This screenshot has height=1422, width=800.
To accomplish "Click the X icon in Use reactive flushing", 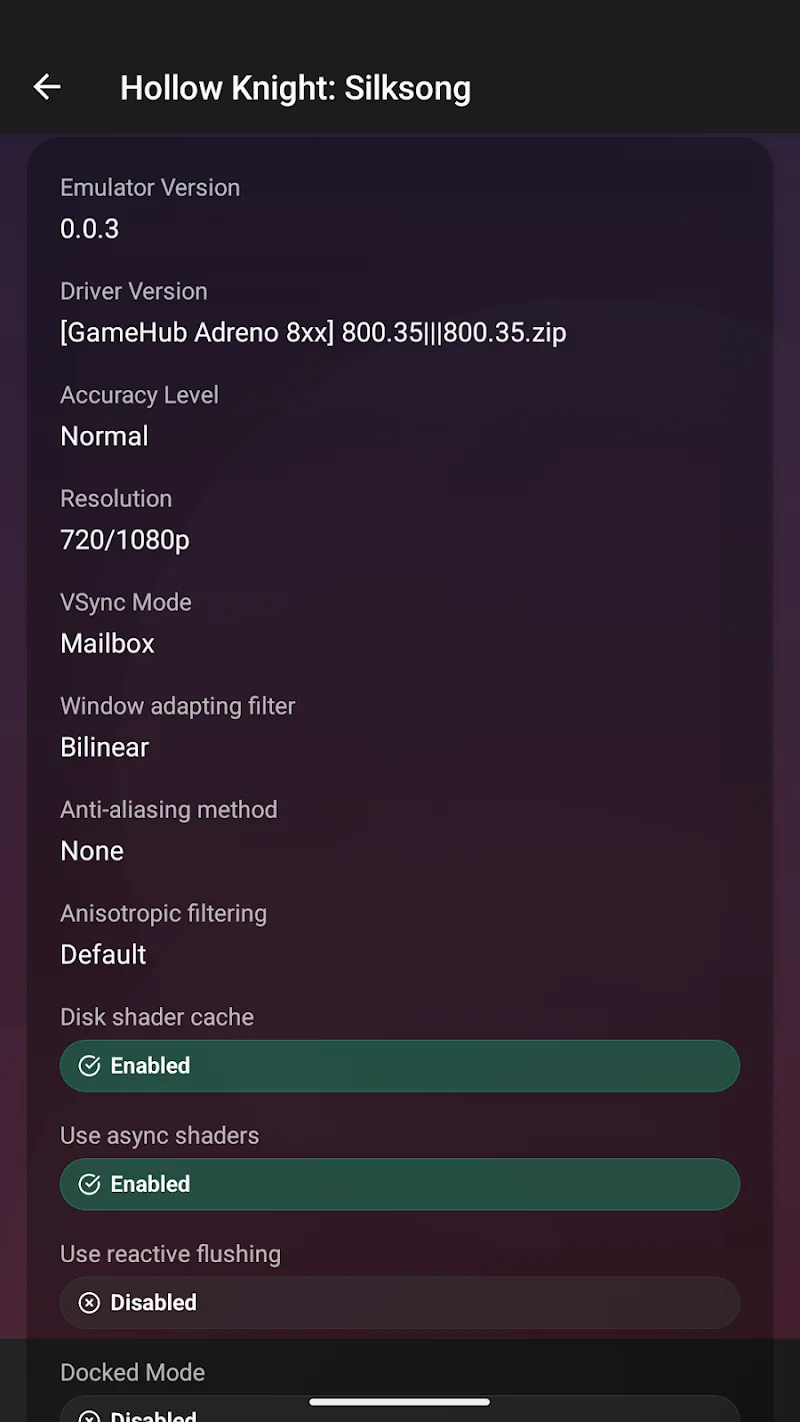I will pos(89,1302).
